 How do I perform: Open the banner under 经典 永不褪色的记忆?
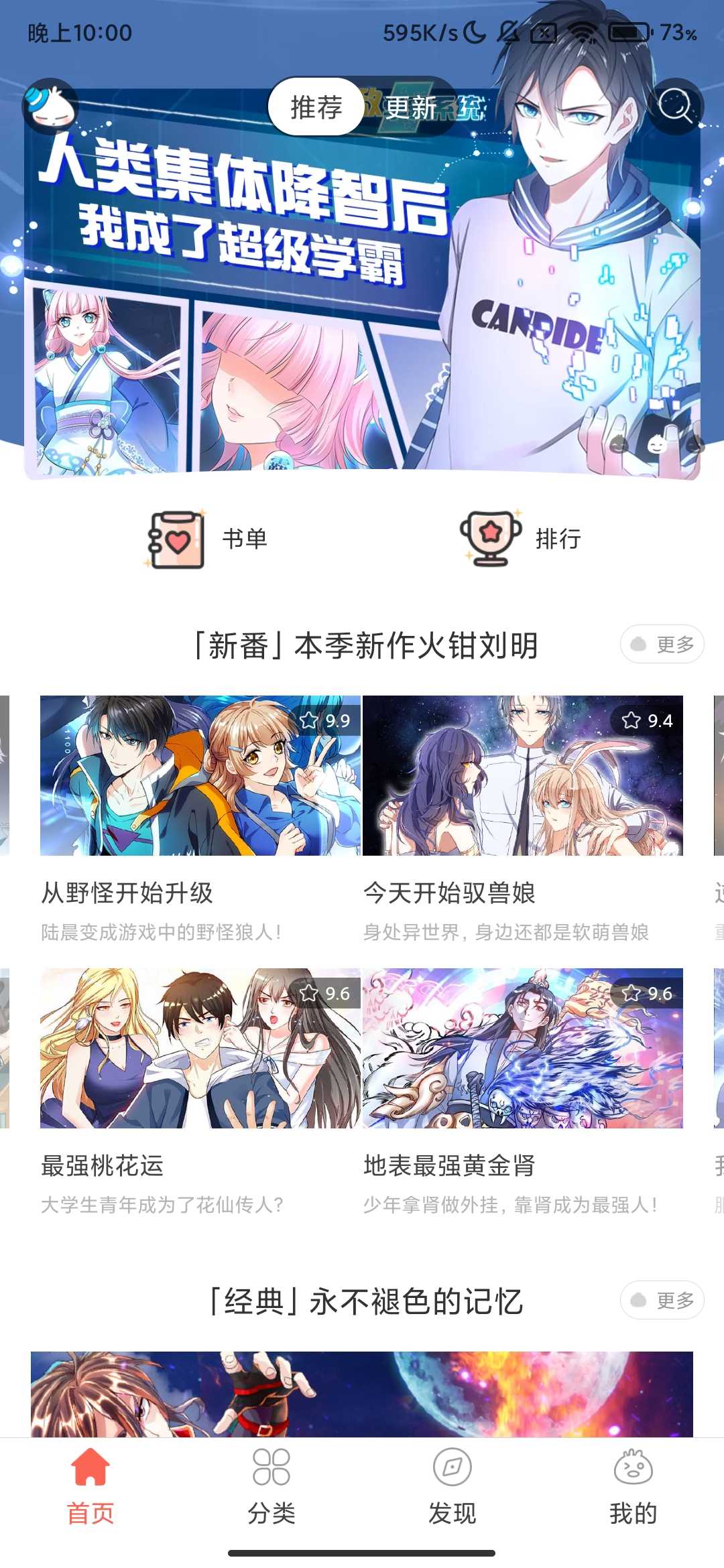tap(362, 1394)
